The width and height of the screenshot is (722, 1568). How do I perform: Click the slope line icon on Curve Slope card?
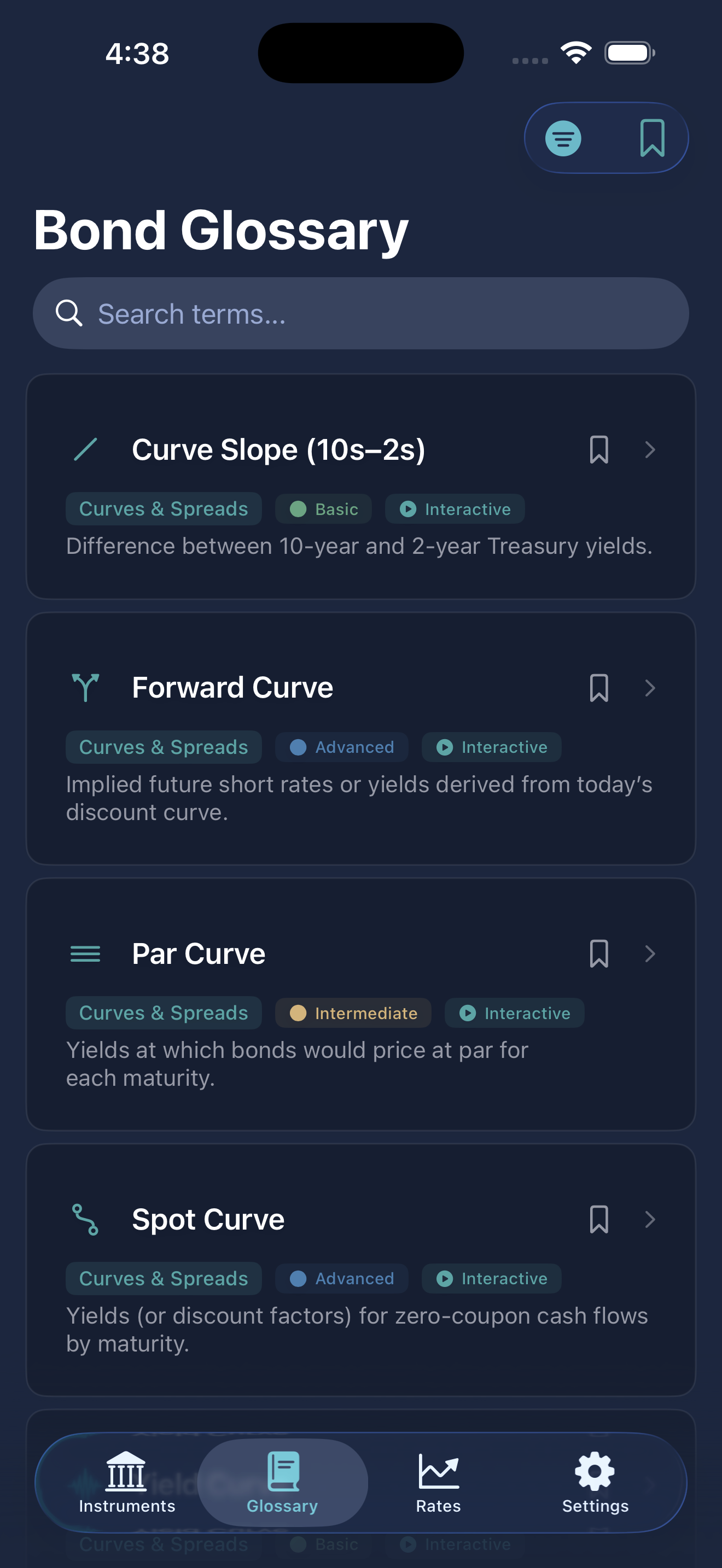[85, 450]
